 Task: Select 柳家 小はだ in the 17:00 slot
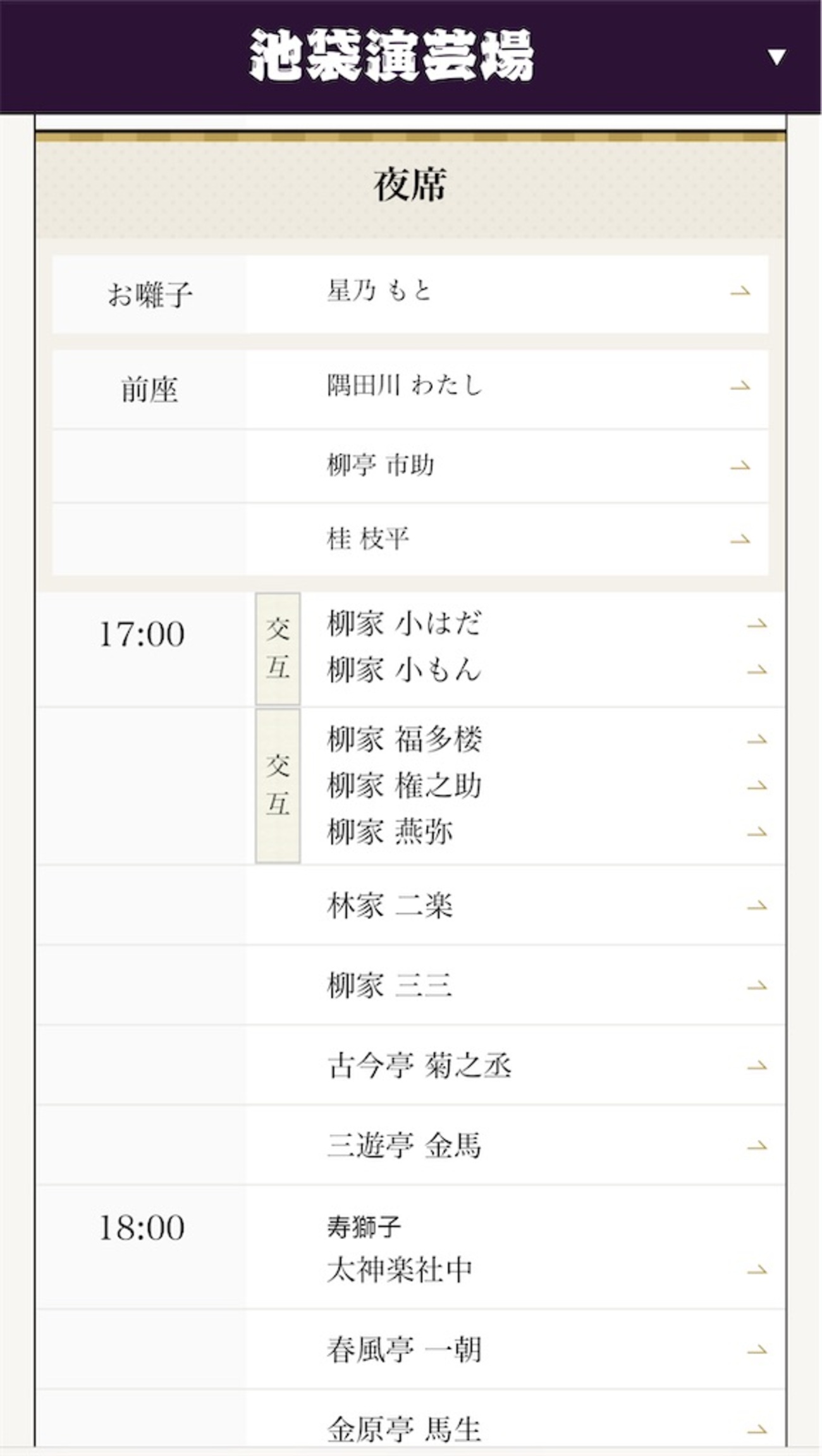tap(404, 624)
